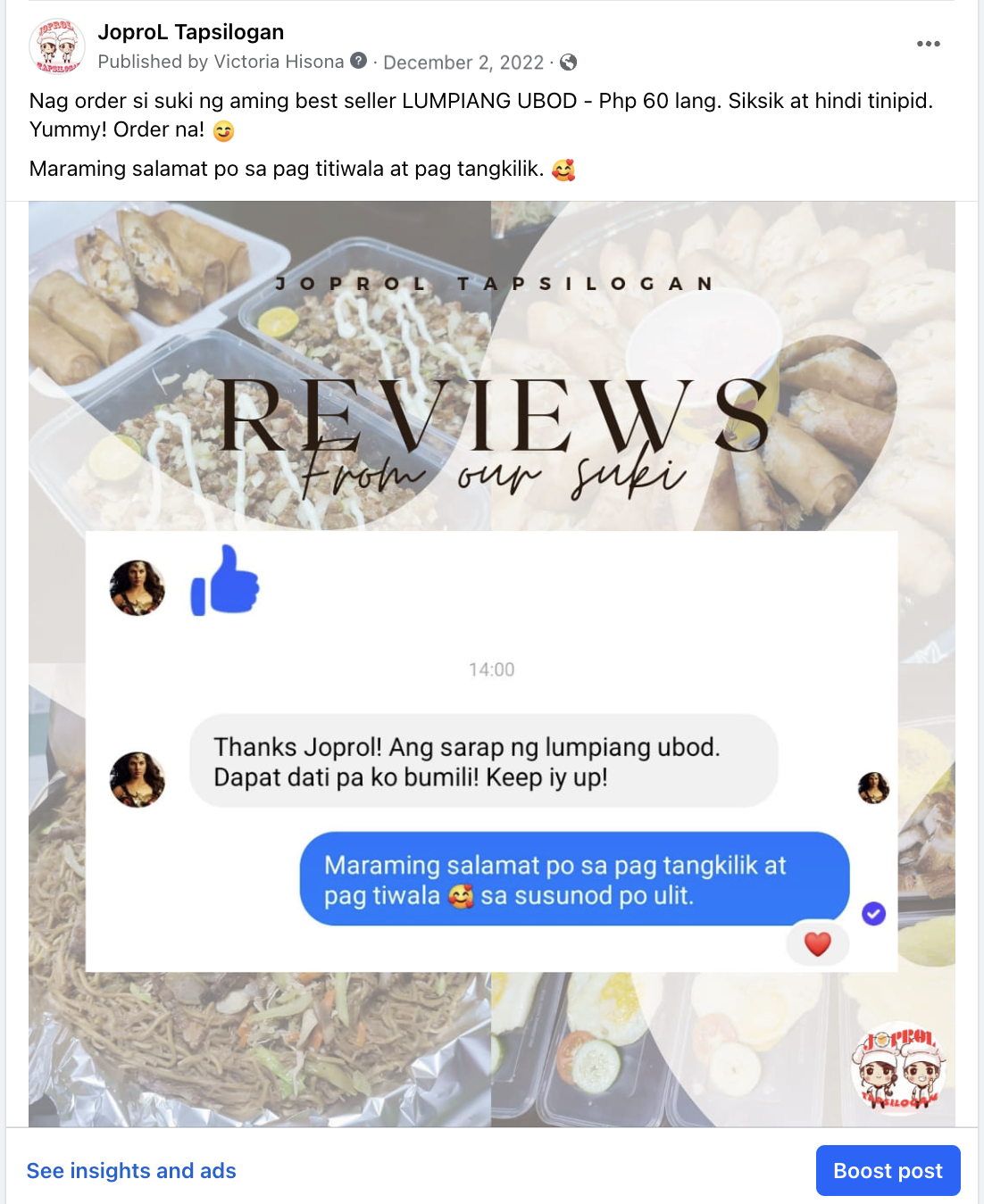Tap the publisher info question mark icon
Image resolution: width=984 pixels, height=1204 pixels.
358,61
